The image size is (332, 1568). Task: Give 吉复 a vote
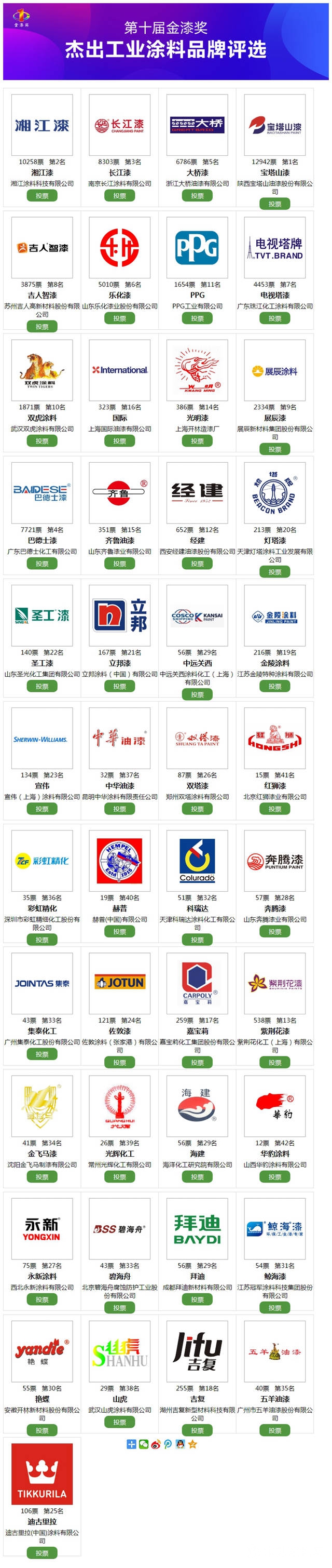pos(198,1430)
